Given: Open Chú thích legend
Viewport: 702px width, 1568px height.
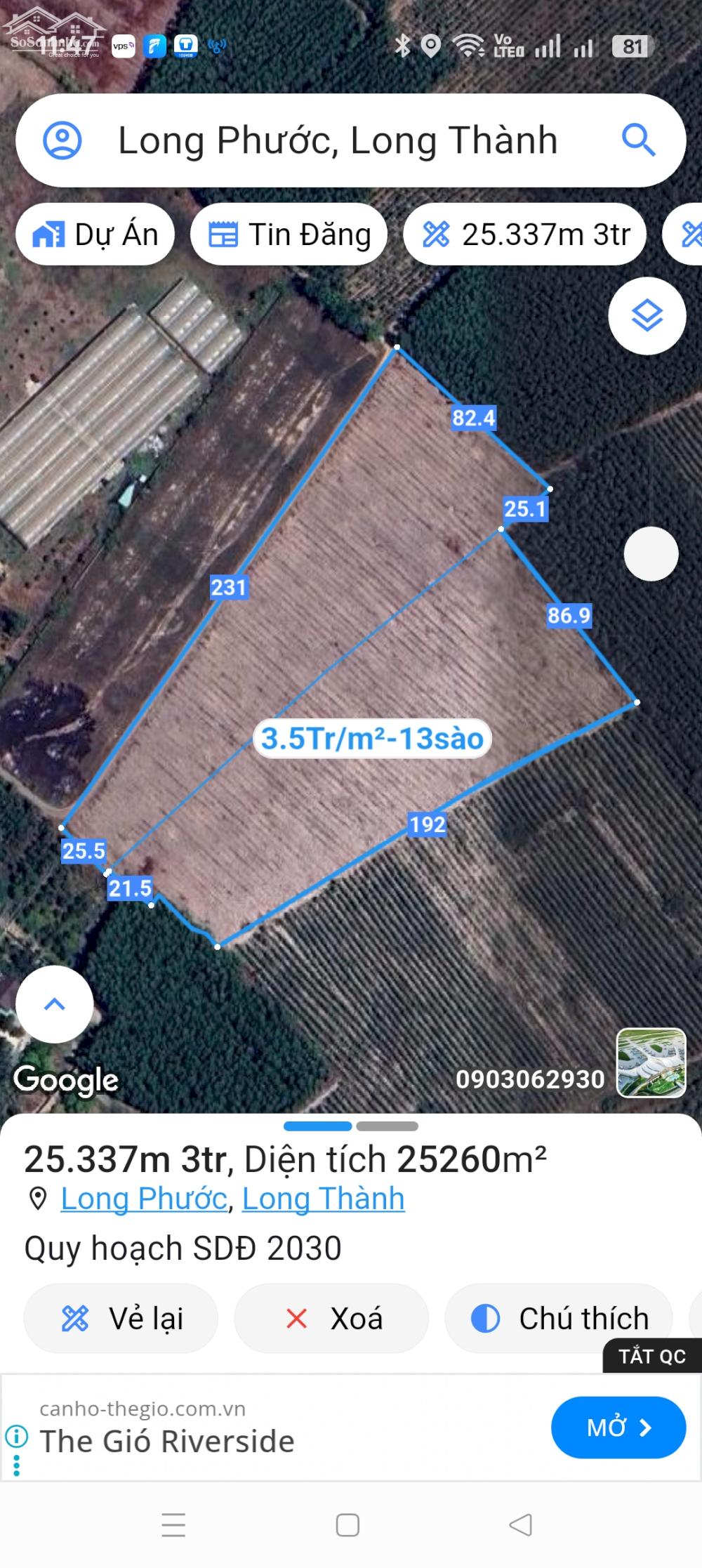Looking at the screenshot, I should click(559, 1319).
